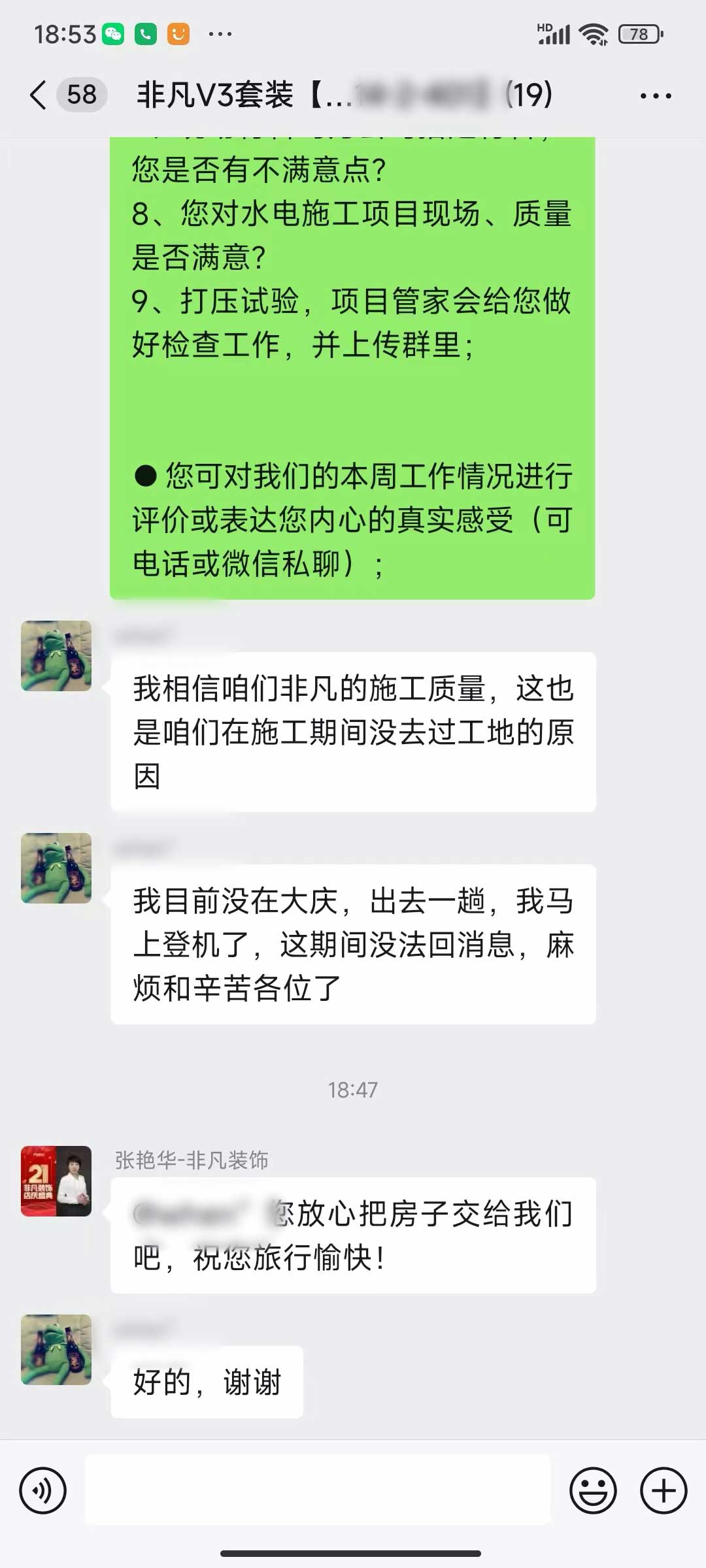Screen dimensions: 706x1568
Task: Tap the message text input field
Action: 318,1490
